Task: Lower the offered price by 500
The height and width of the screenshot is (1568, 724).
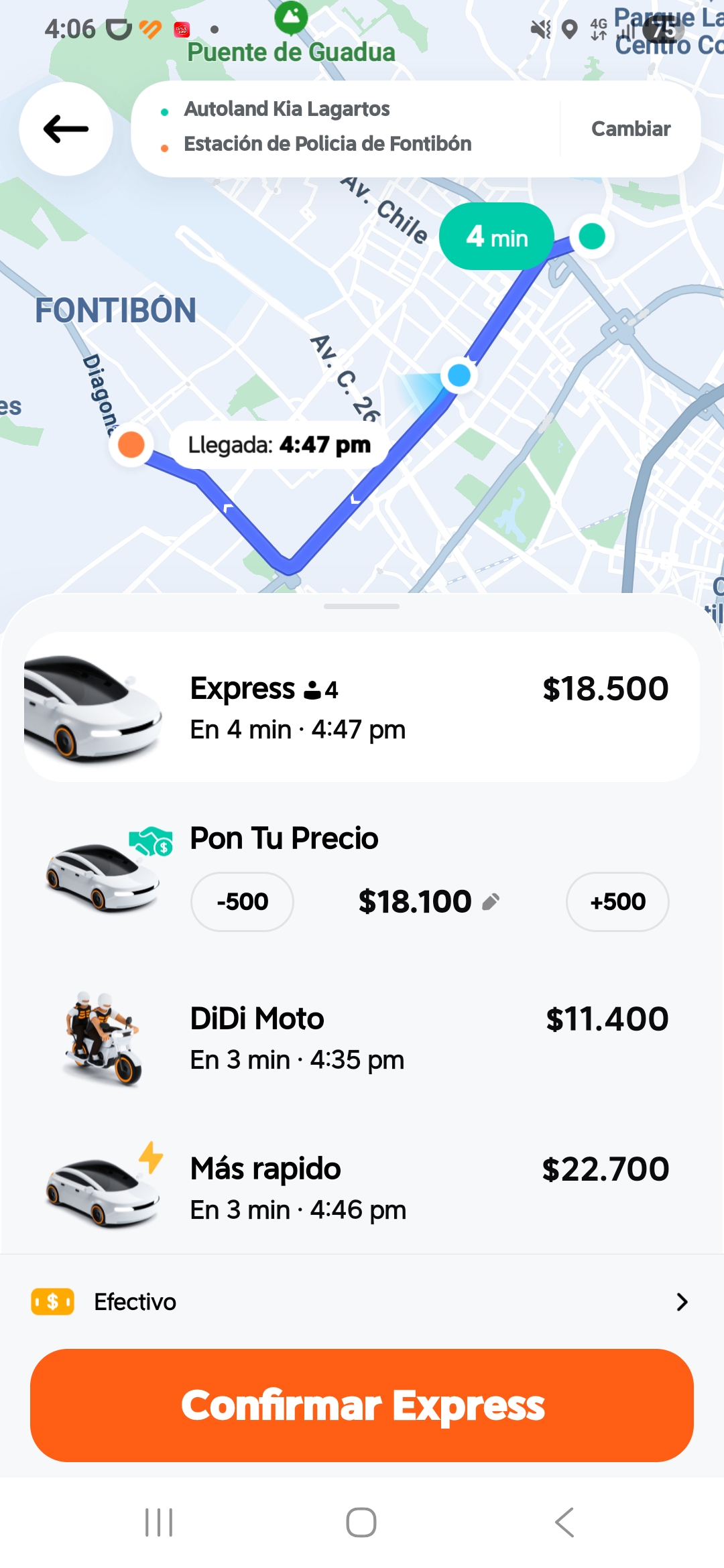Action: click(242, 901)
